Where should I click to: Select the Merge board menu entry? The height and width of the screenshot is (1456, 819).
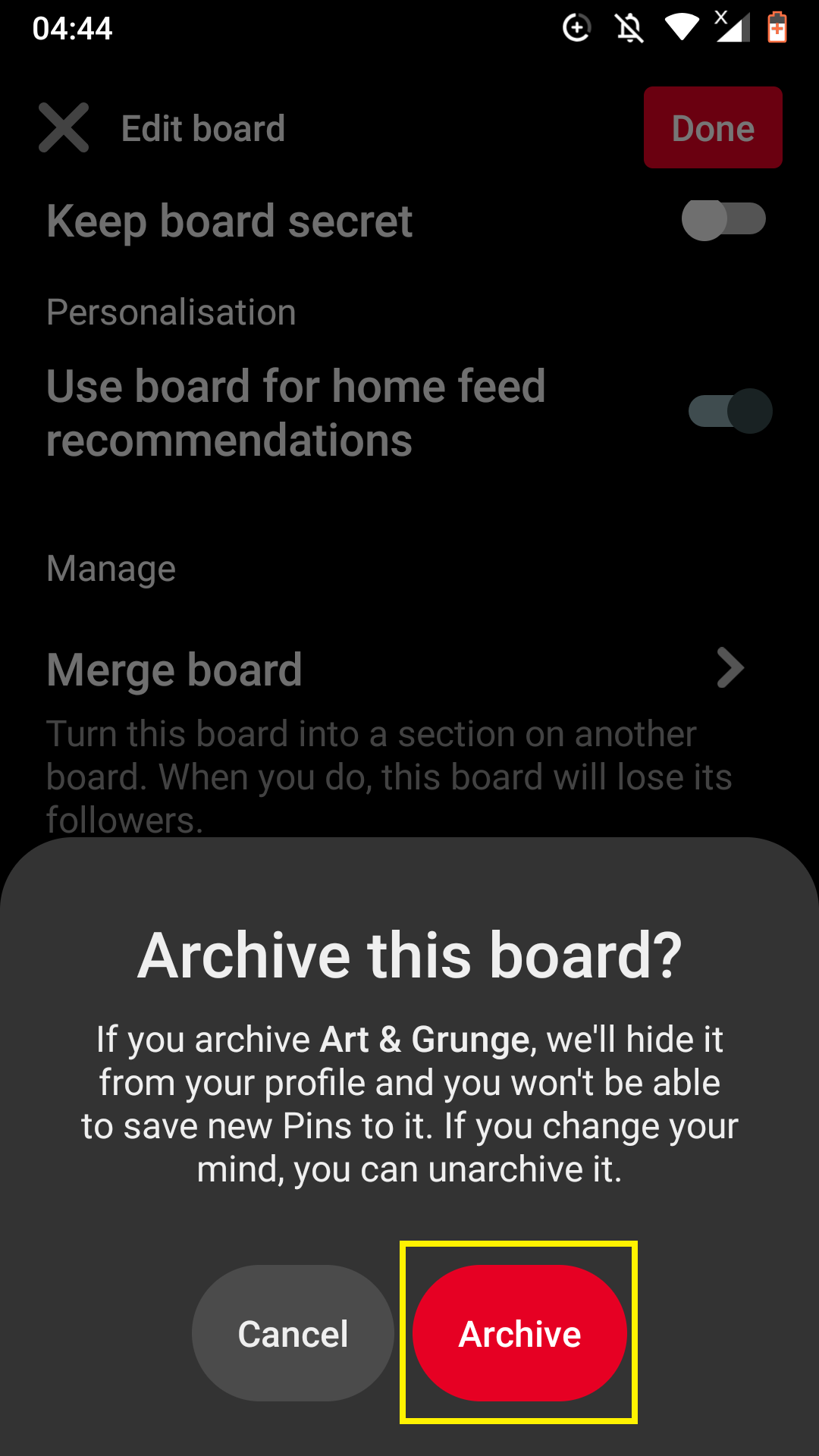pos(174,669)
